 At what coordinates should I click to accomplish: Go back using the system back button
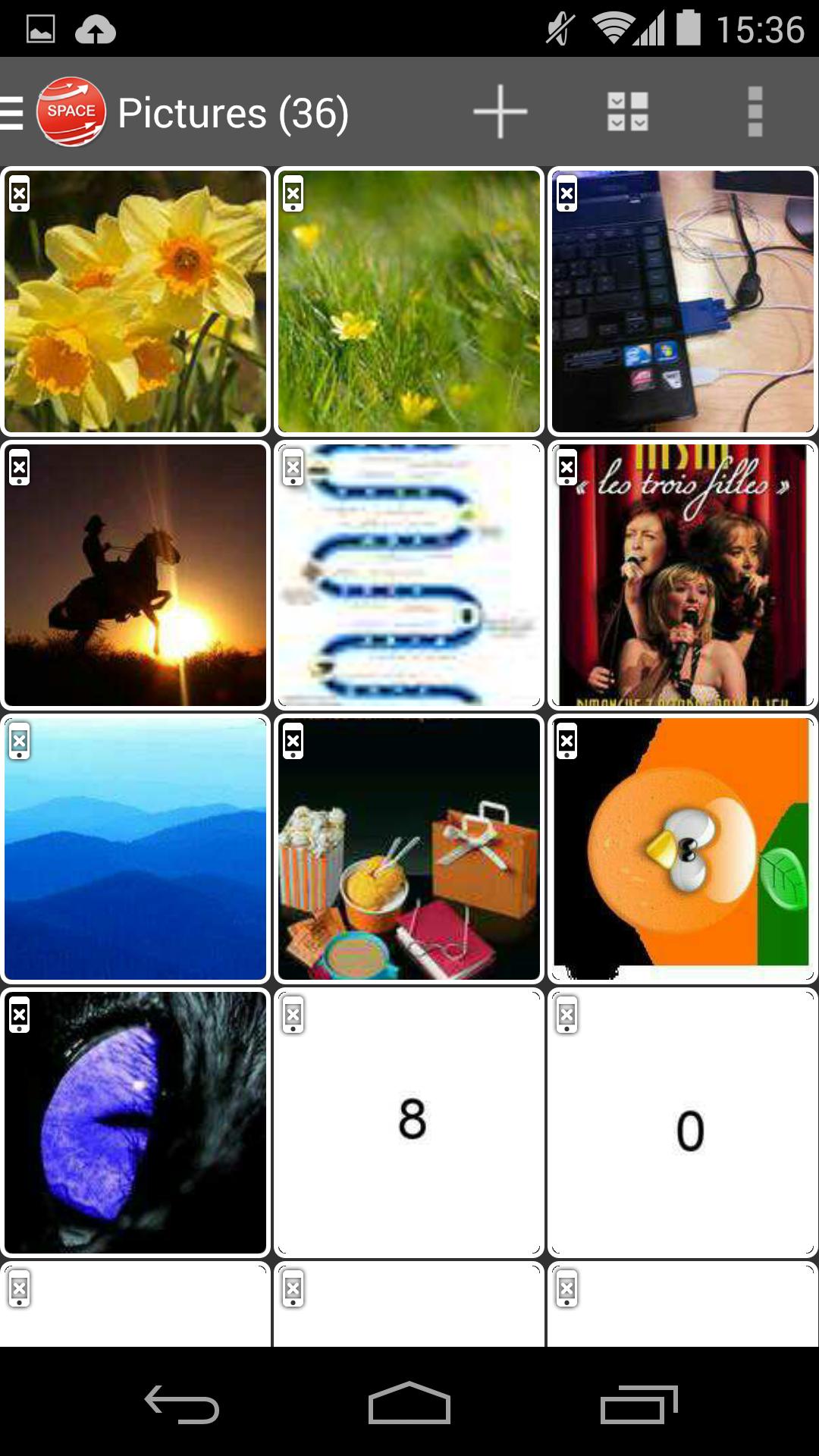(182, 1404)
